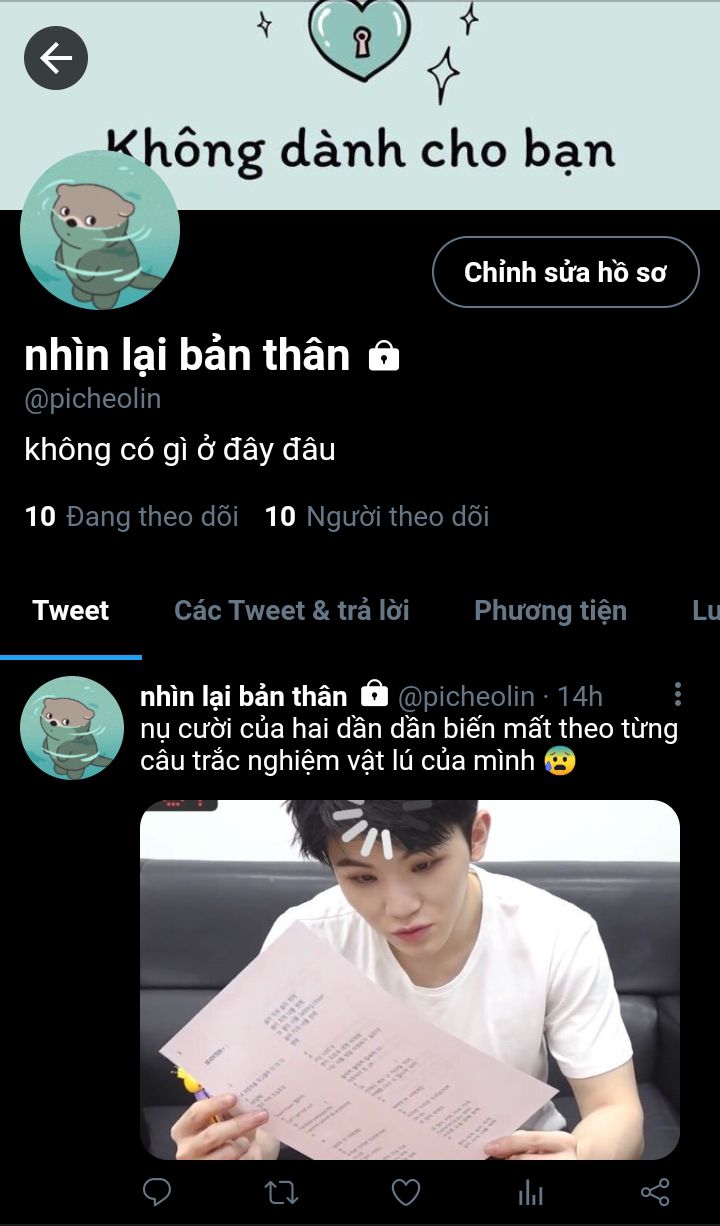720x1226 pixels.
Task: Select the Tweet tab
Action: tap(70, 610)
